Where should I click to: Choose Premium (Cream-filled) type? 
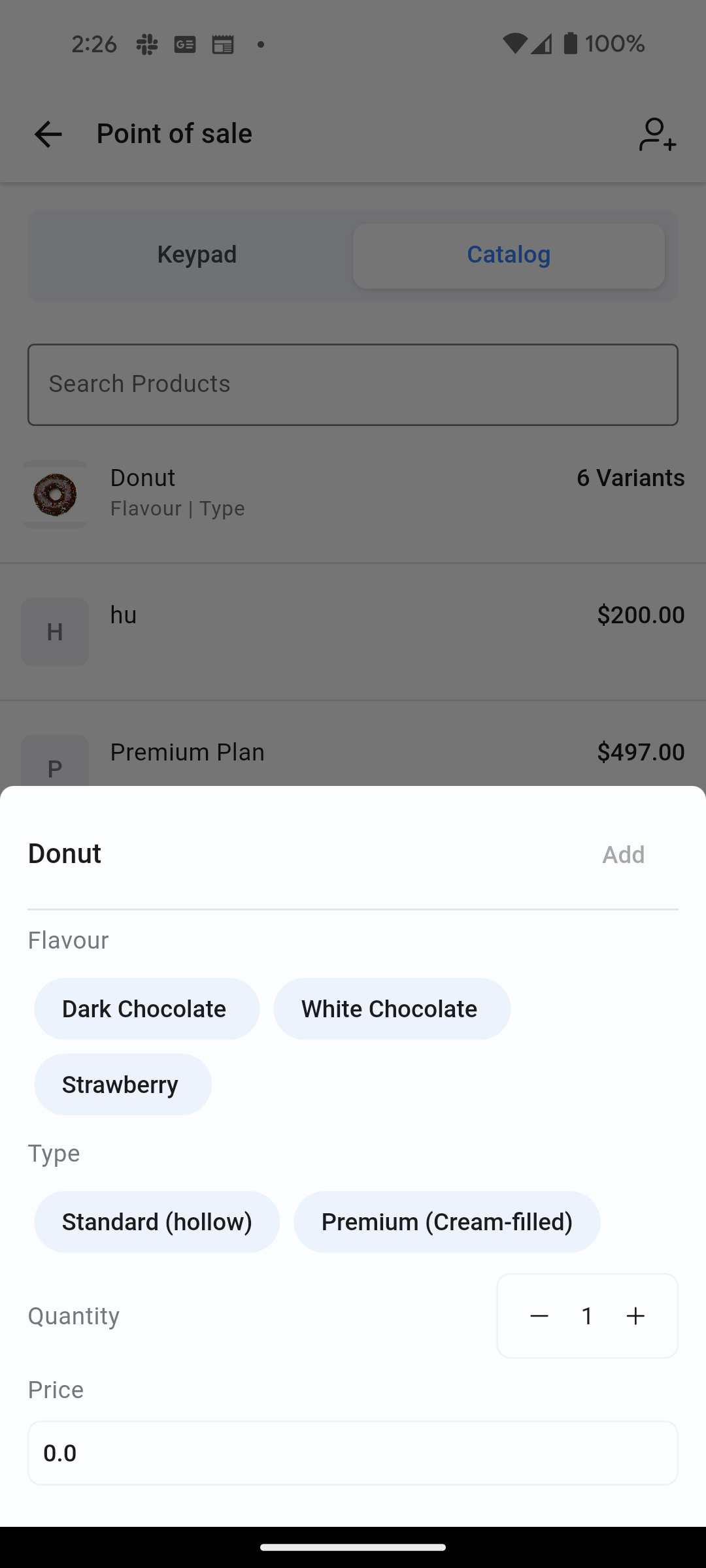pyautogui.click(x=447, y=1222)
